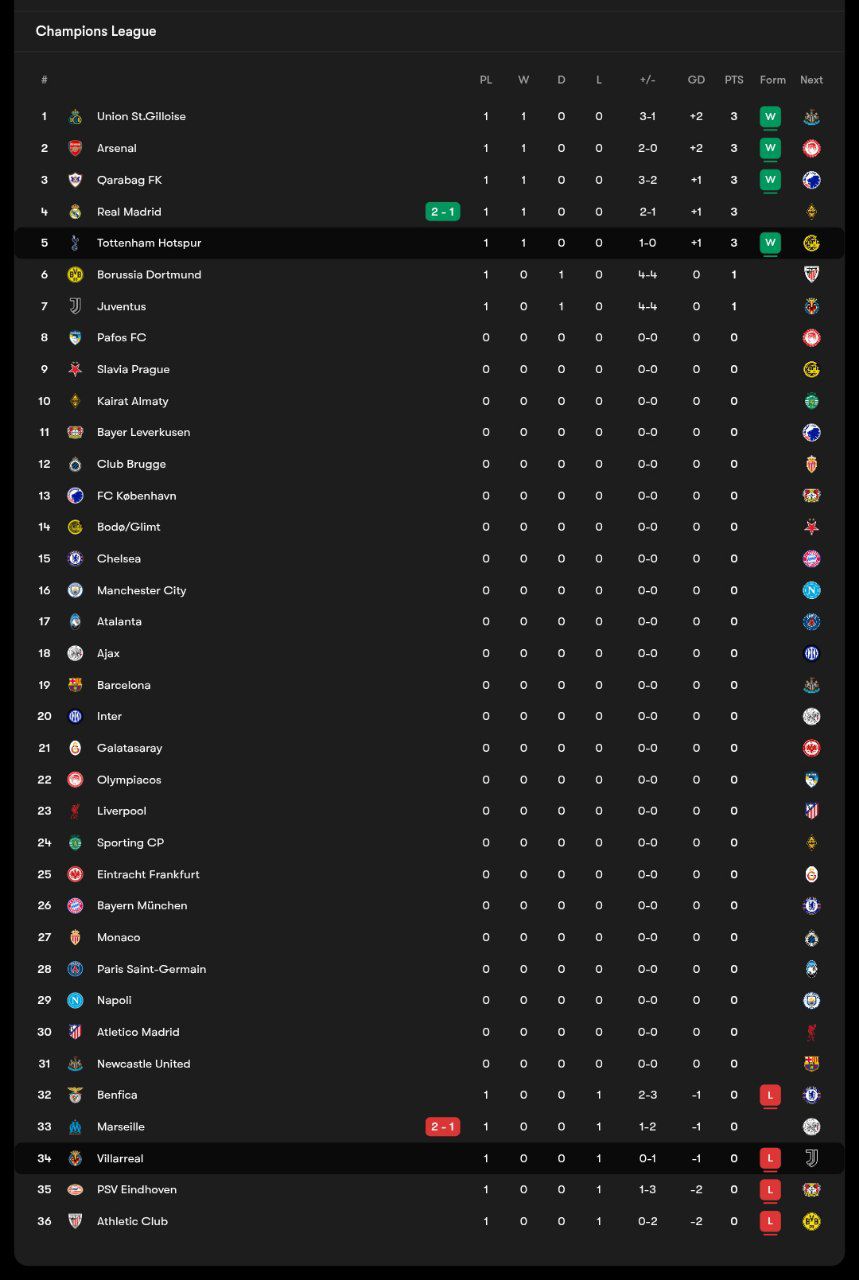
Task: Open the Athletic Club row
Action: pos(132,1222)
